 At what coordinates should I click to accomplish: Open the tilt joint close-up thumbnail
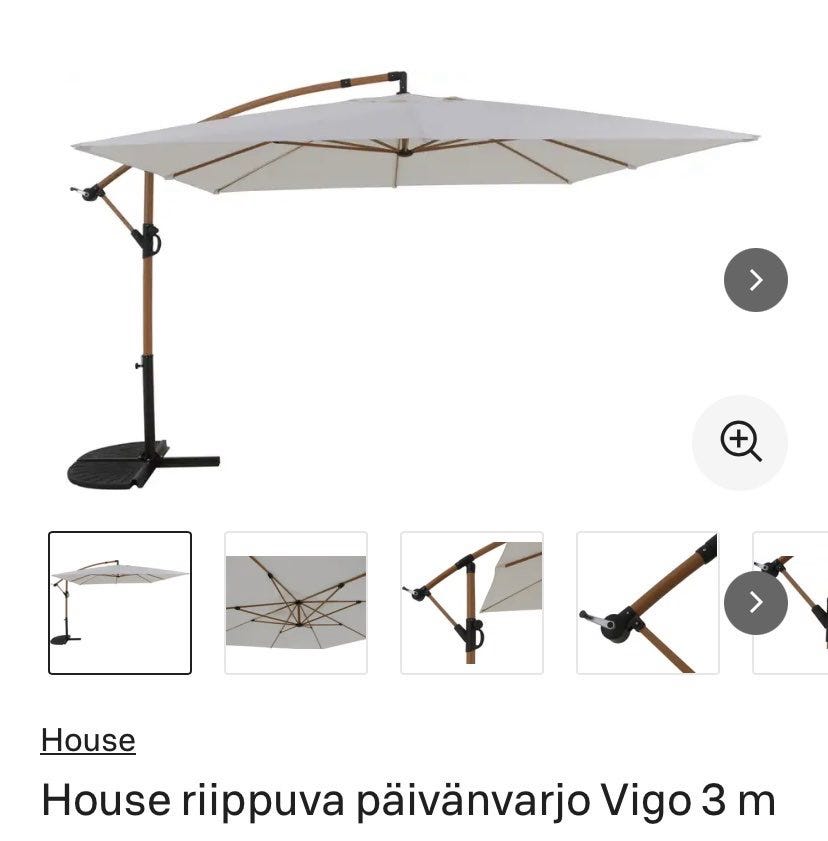(x=470, y=601)
